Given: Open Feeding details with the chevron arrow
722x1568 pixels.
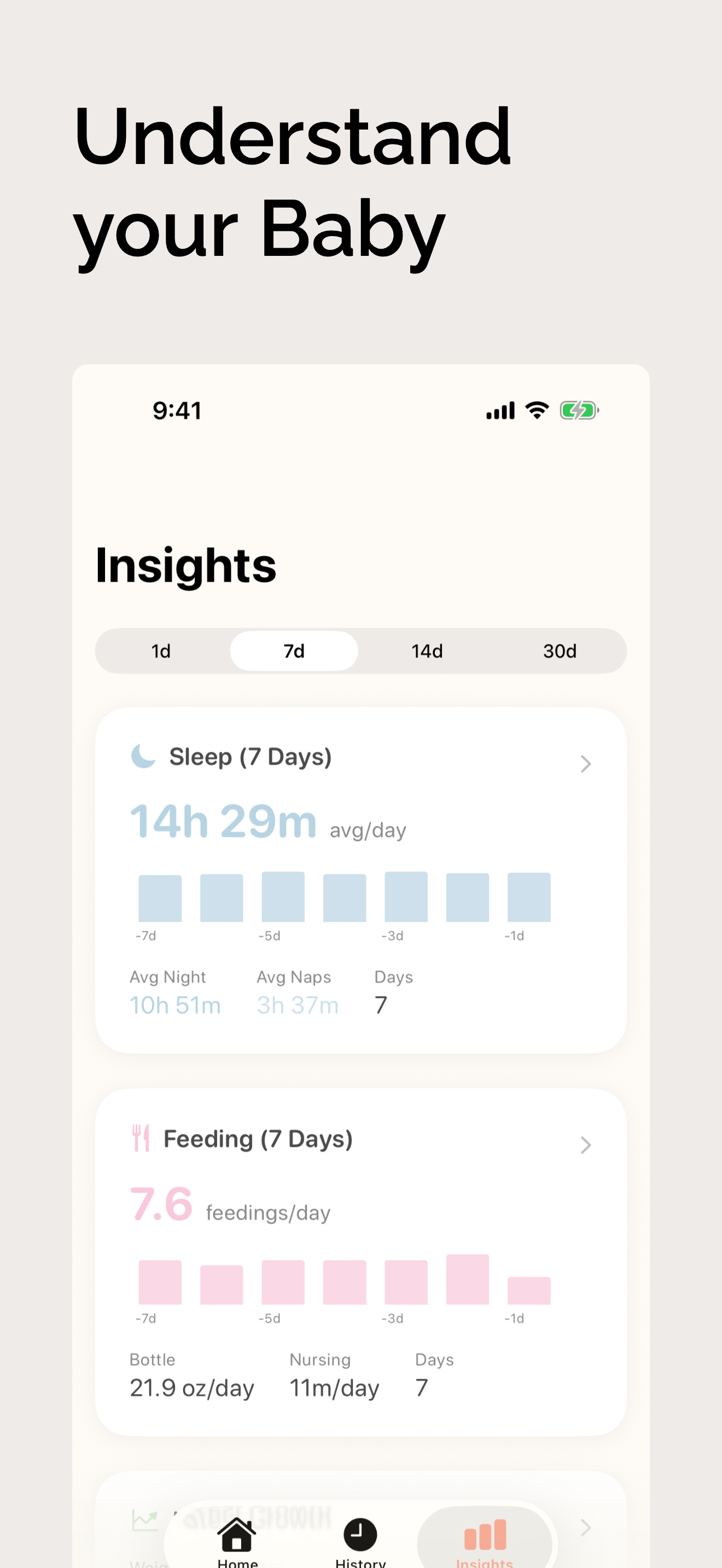Looking at the screenshot, I should (x=585, y=1145).
